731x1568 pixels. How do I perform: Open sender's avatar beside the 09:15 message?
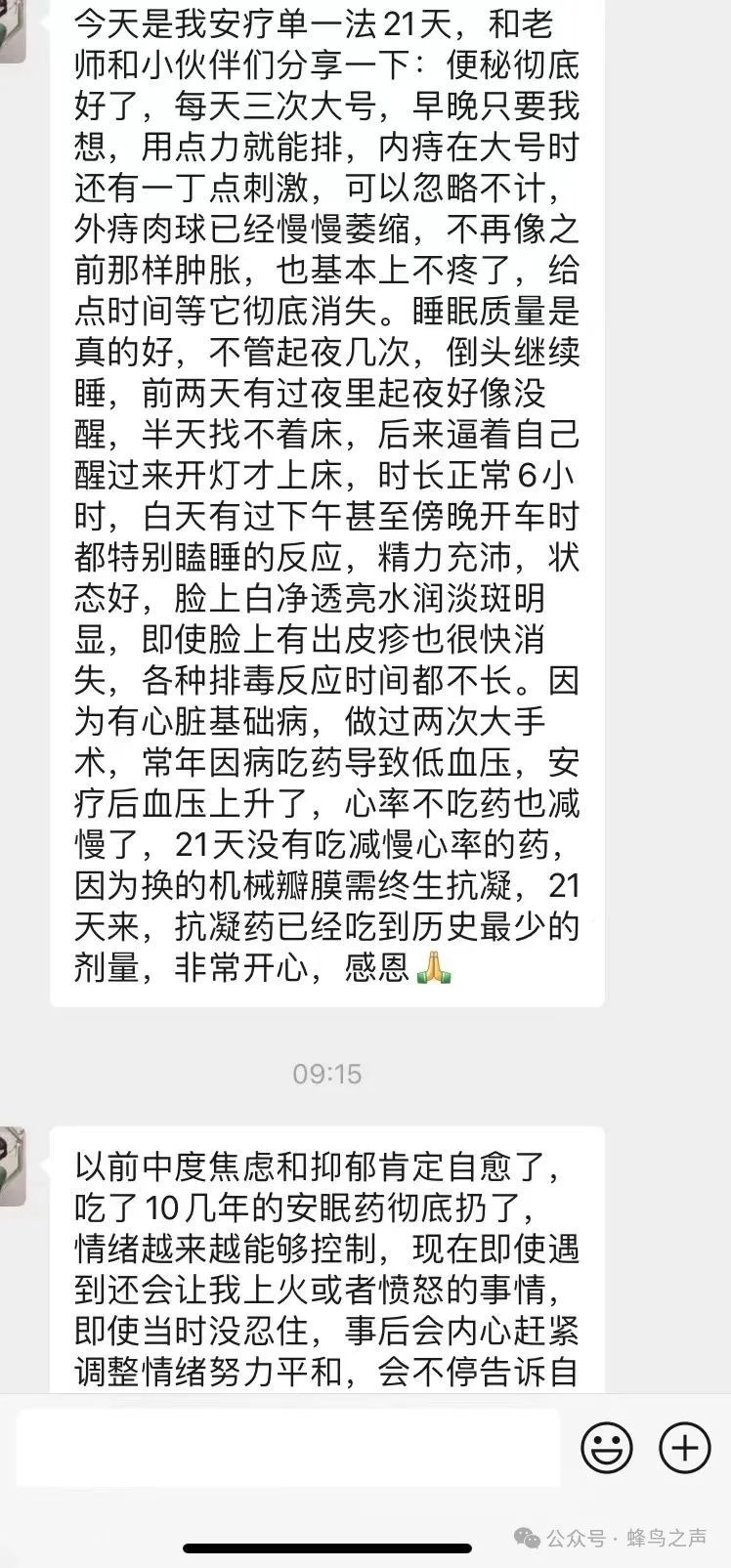[x=12, y=1165]
